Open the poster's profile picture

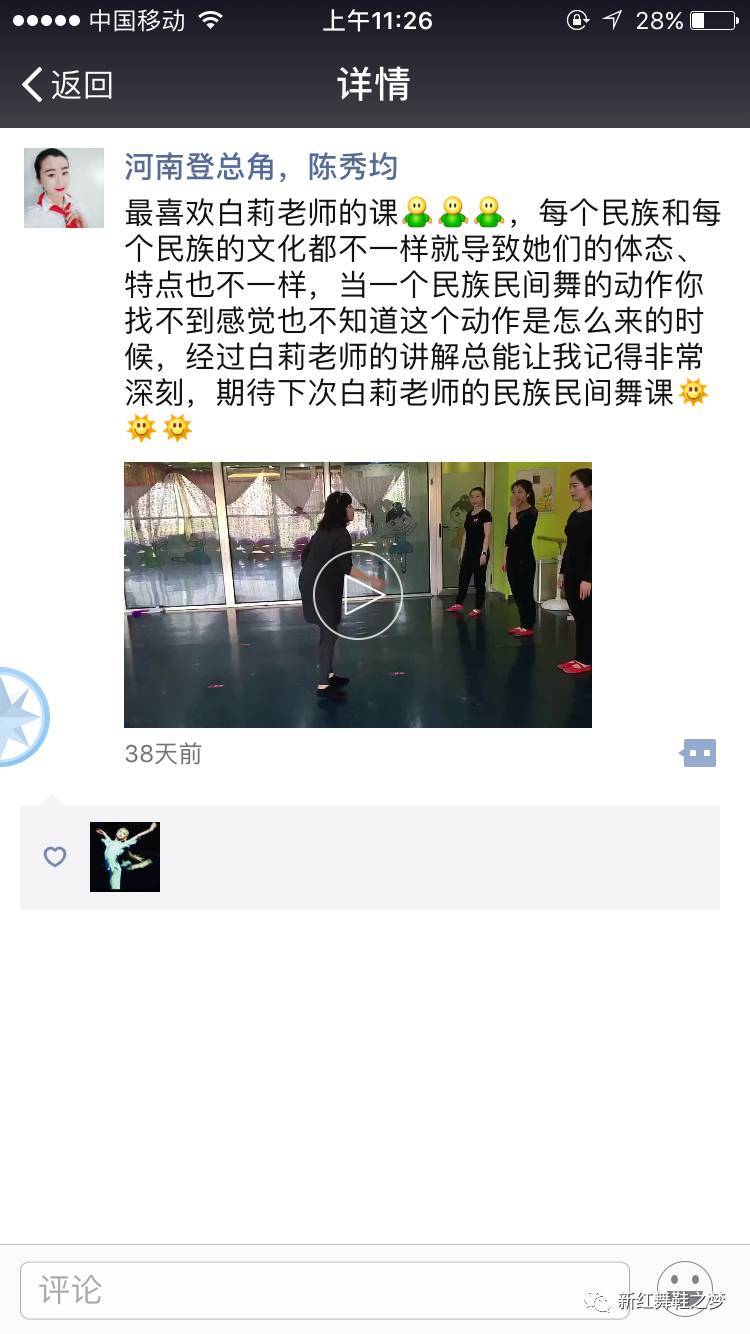click(64, 188)
